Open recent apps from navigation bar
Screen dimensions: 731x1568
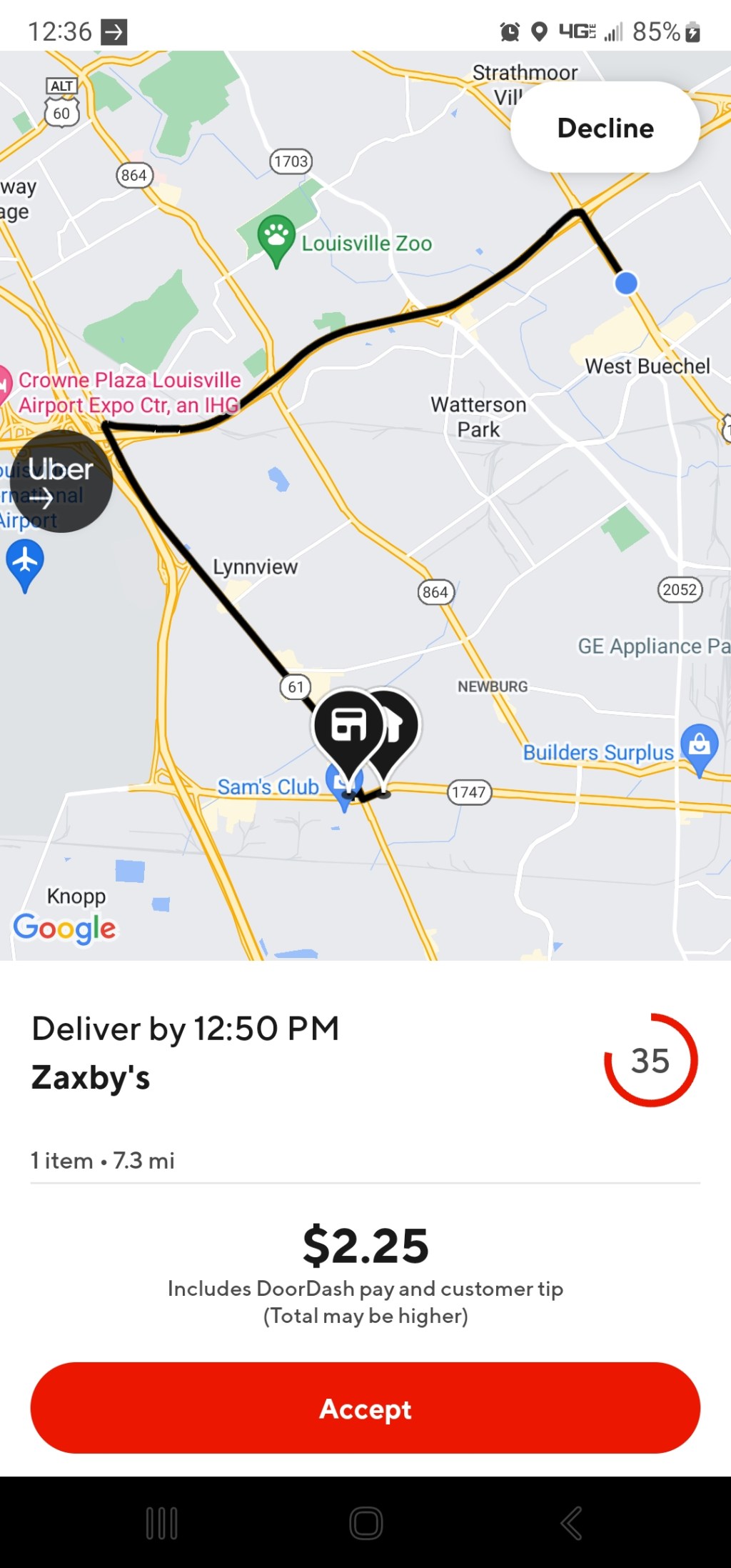tap(161, 1523)
